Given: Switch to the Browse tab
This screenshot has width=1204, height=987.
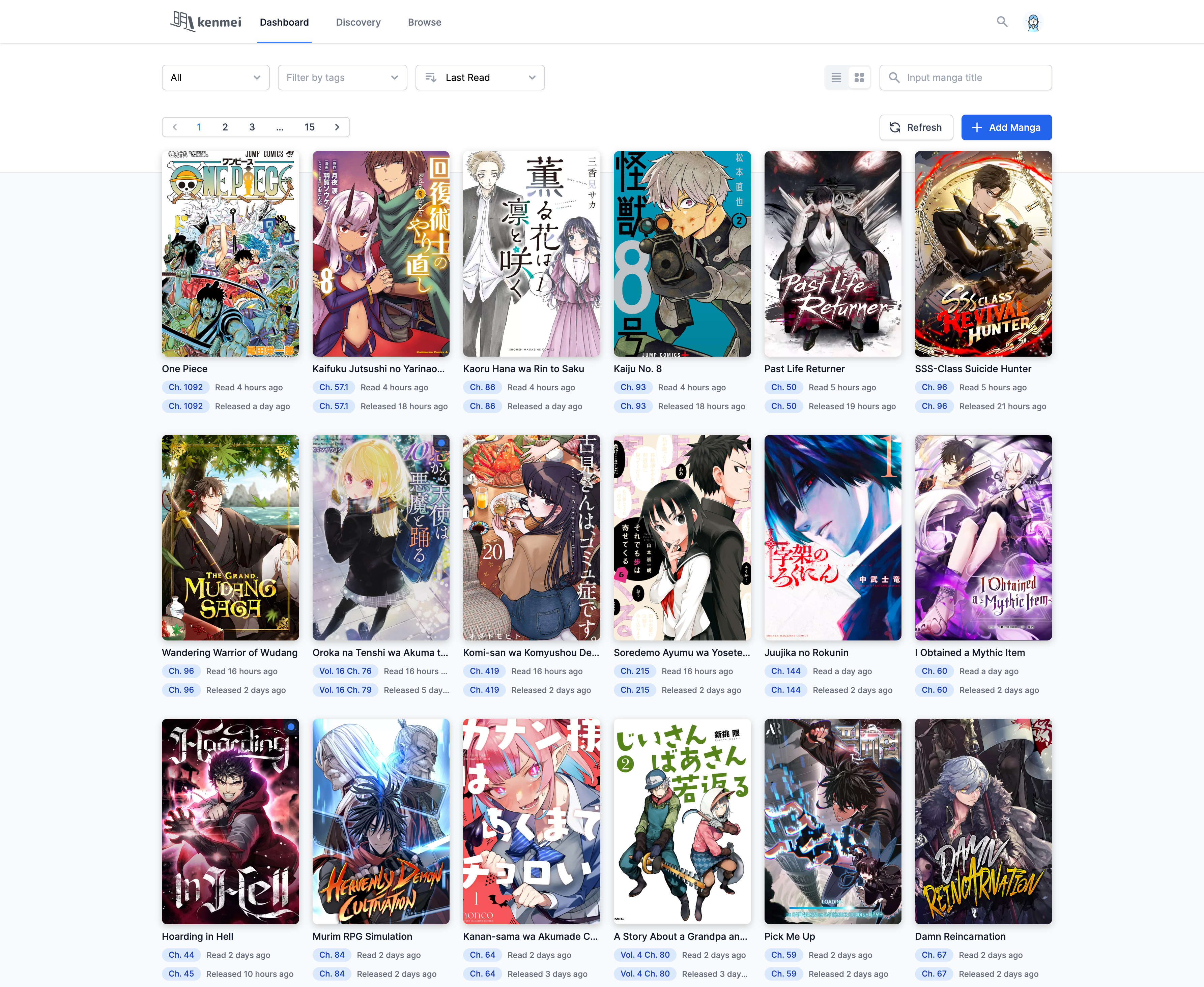Looking at the screenshot, I should [x=424, y=22].
